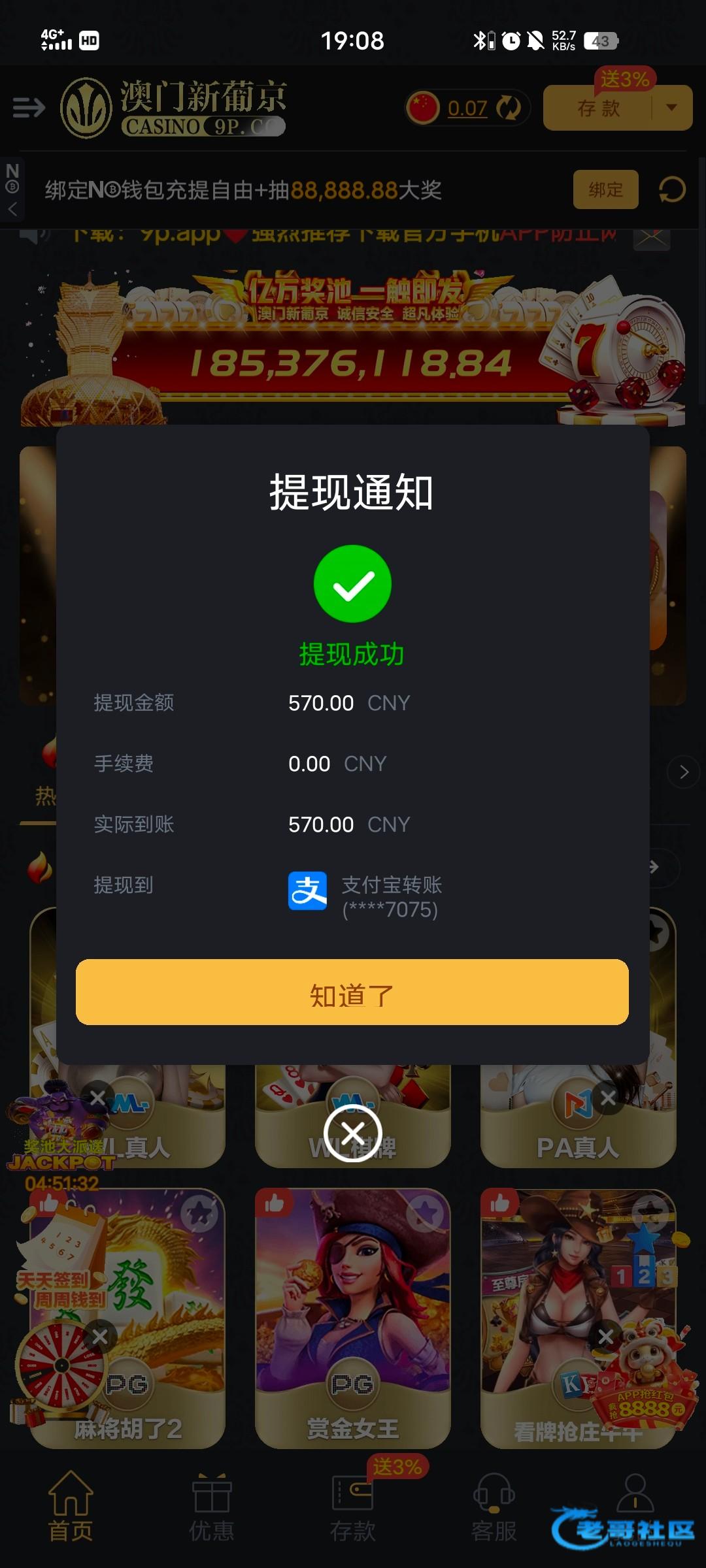Close the withdrawal notice dialog

click(x=353, y=1133)
